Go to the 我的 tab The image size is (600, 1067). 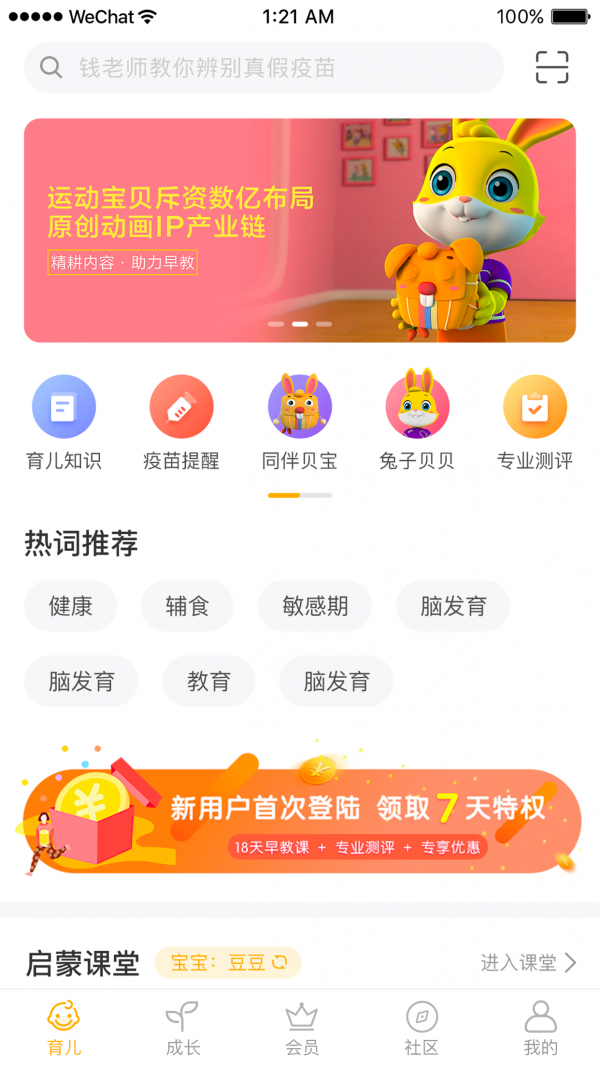540,1029
